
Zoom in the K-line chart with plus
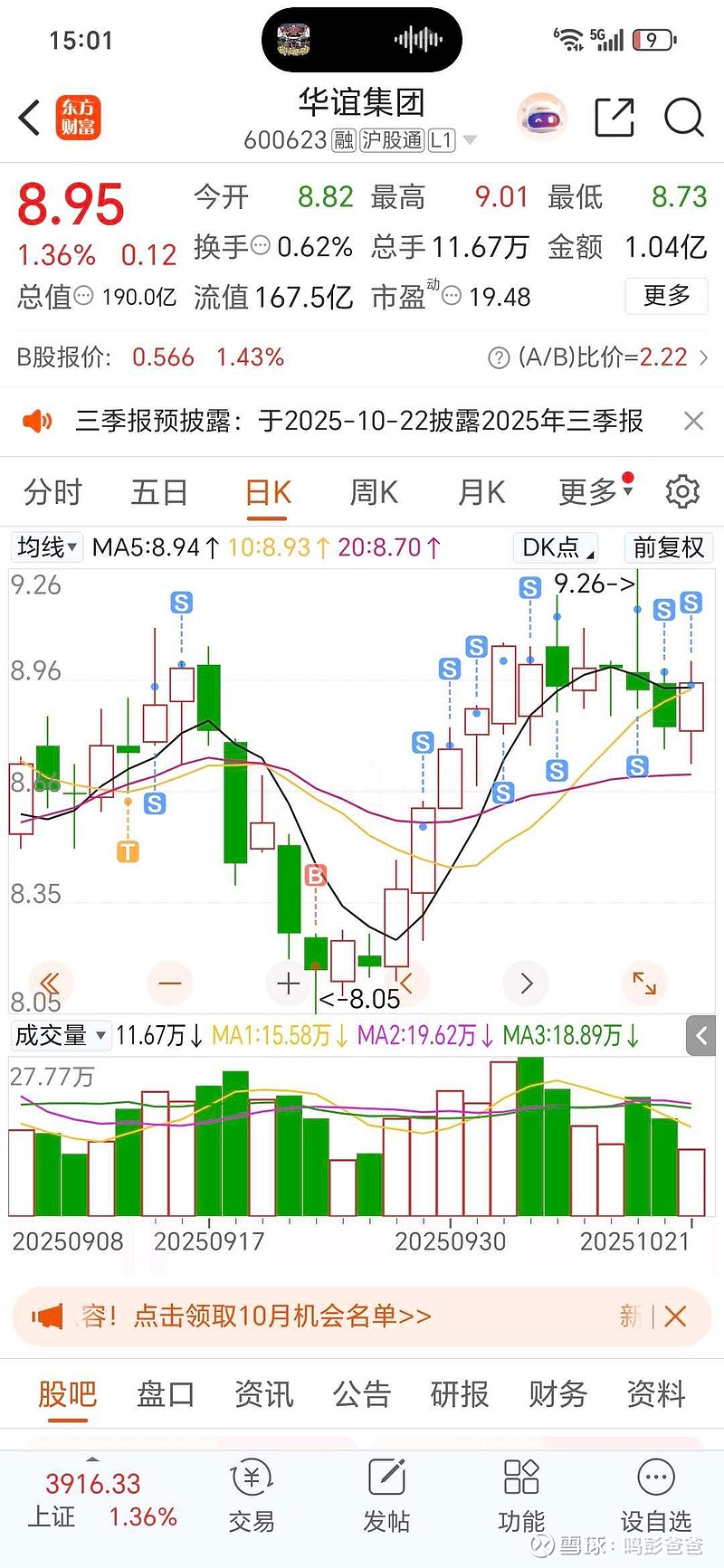[x=288, y=984]
